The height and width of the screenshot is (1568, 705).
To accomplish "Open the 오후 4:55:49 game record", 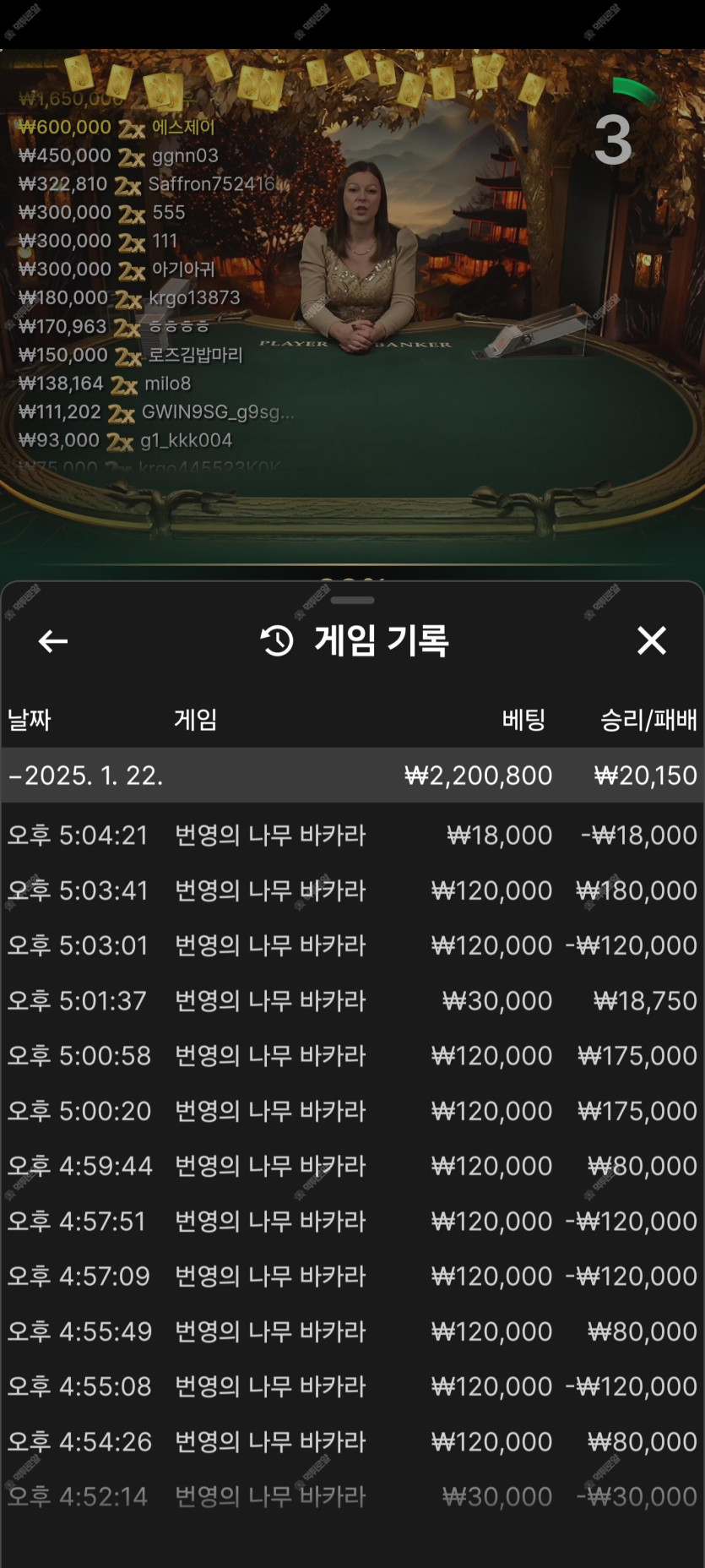I will (352, 1331).
